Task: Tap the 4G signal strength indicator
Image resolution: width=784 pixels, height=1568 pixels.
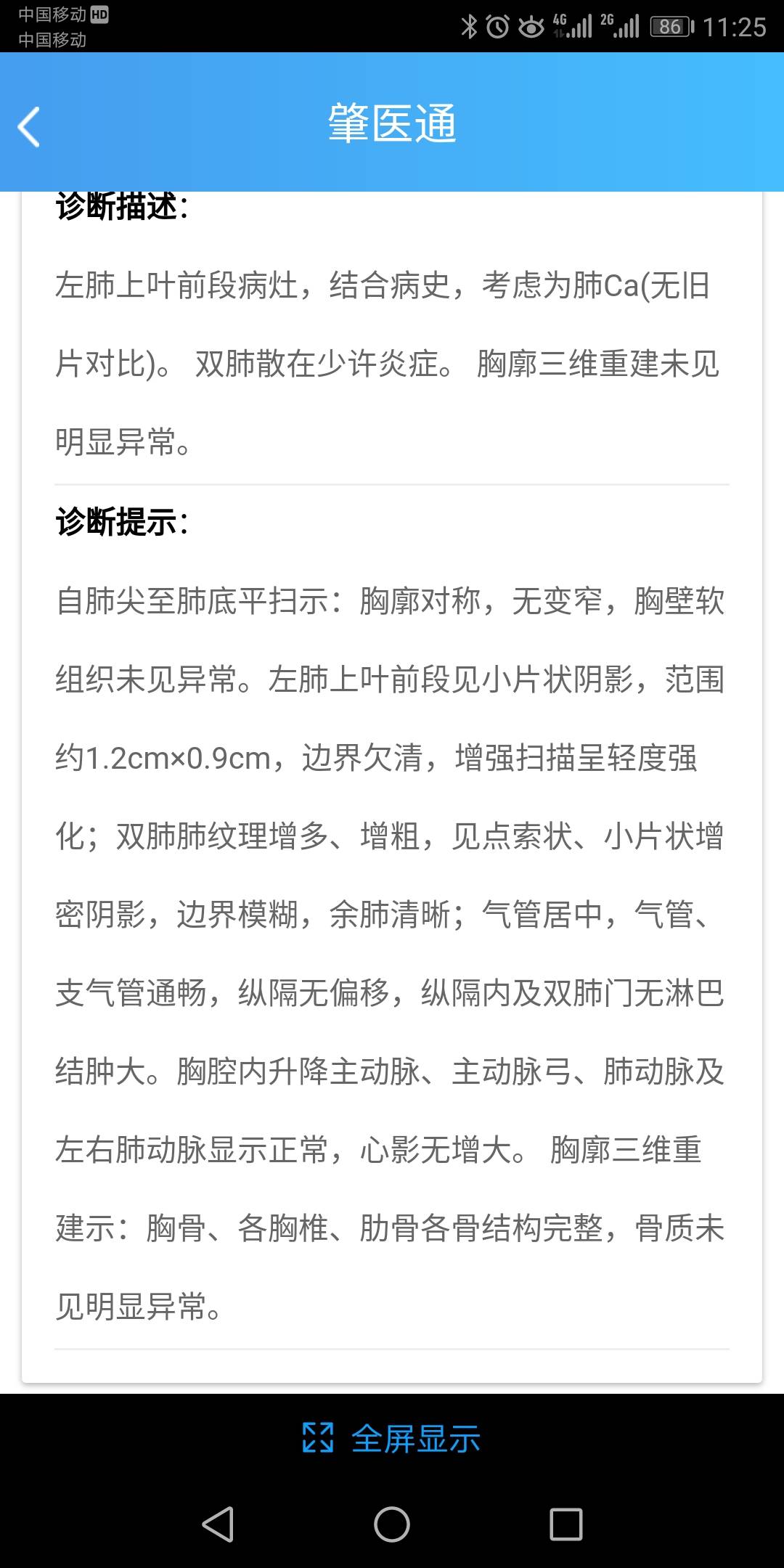Action: 574,24
